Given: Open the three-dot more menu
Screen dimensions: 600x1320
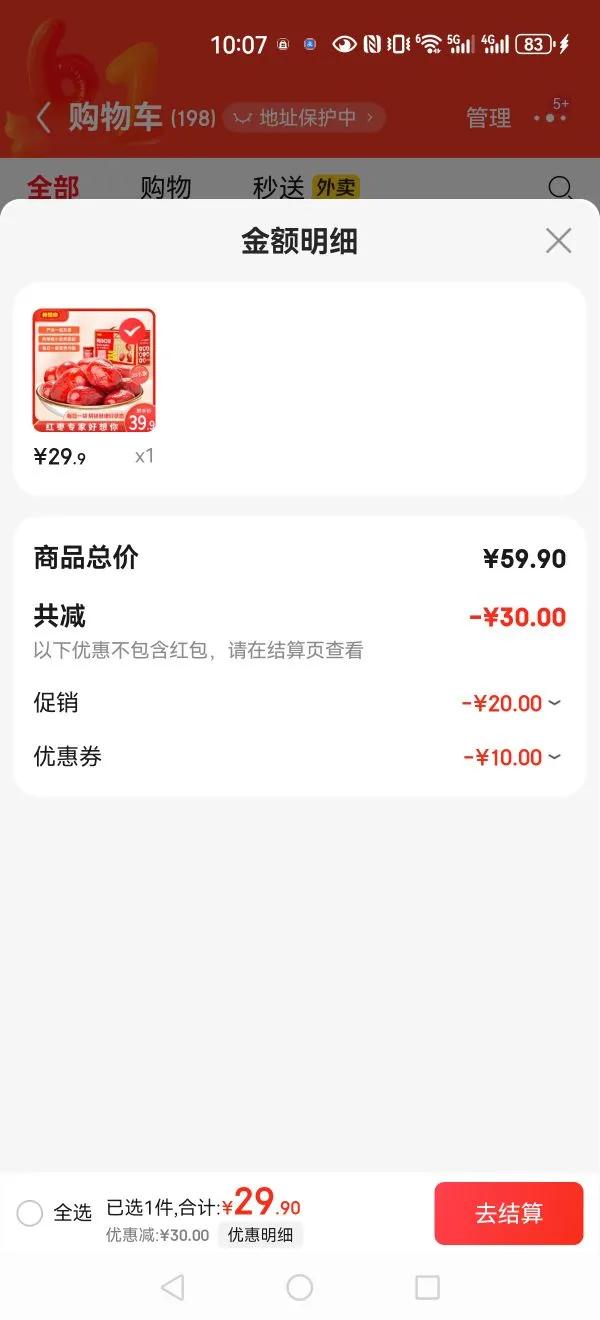Looking at the screenshot, I should 550,118.
